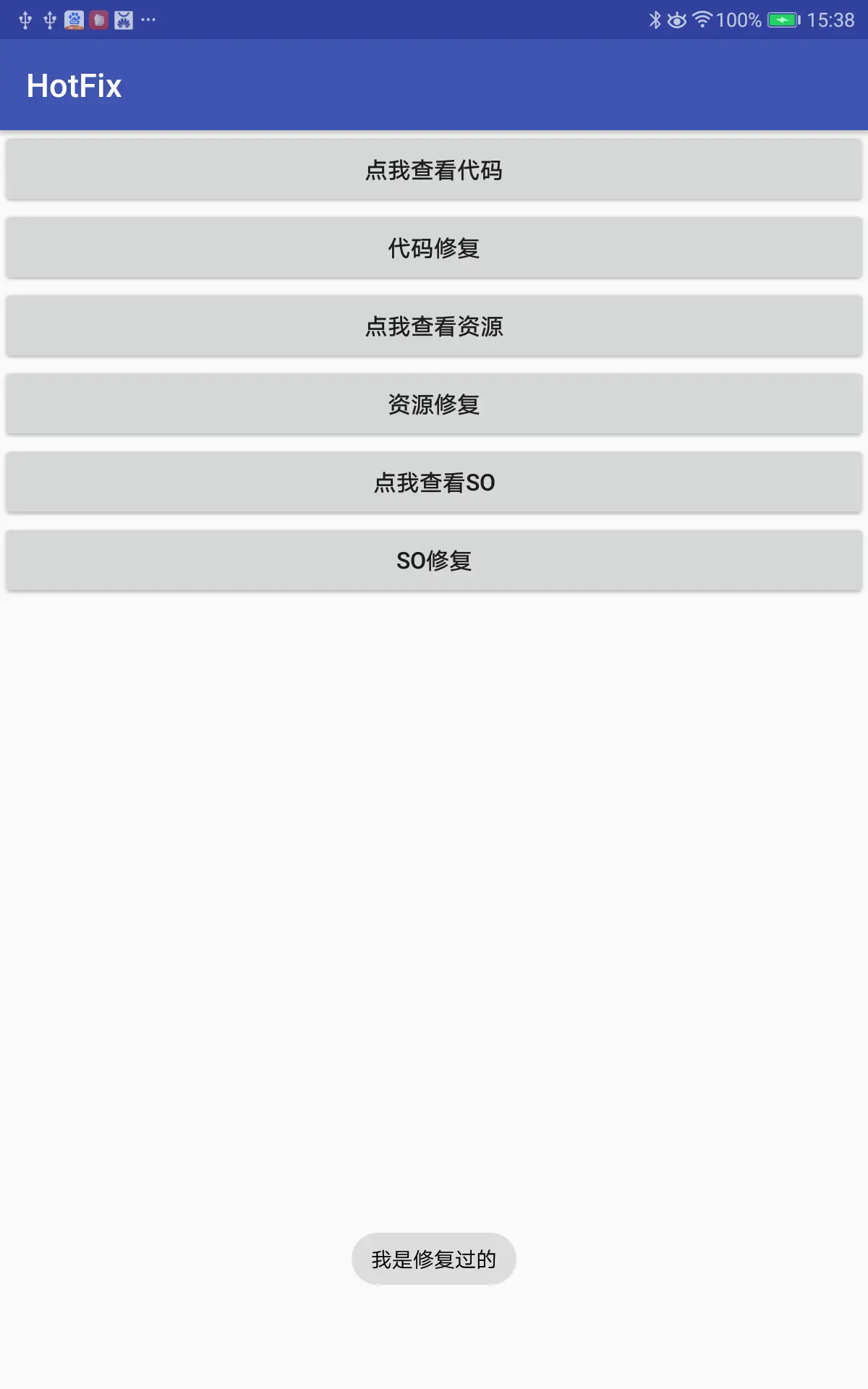Run the 资源修复 resource fix
This screenshot has height=1389, width=868.
[434, 404]
